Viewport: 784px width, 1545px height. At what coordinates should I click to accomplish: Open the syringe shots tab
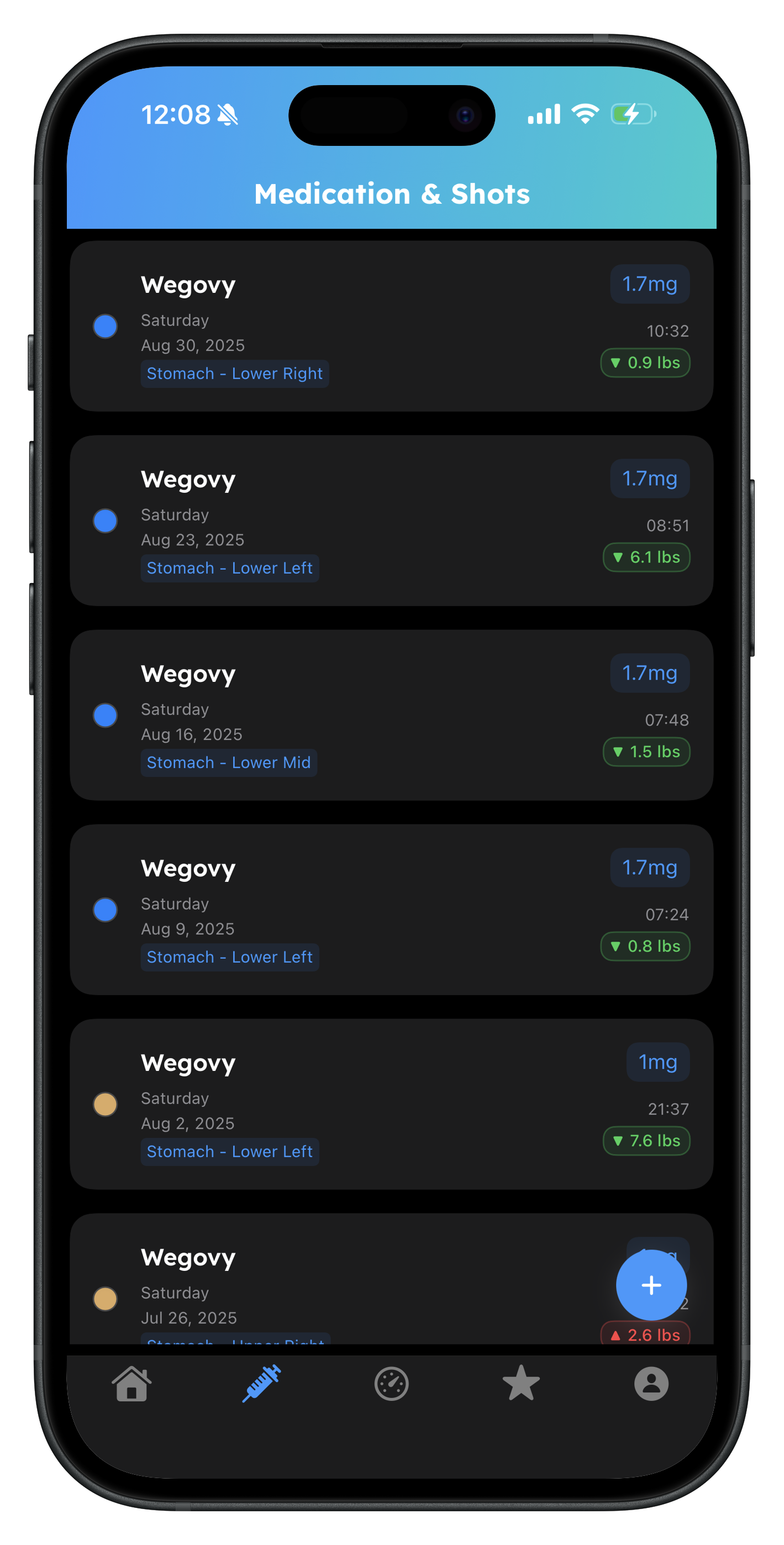[261, 1384]
